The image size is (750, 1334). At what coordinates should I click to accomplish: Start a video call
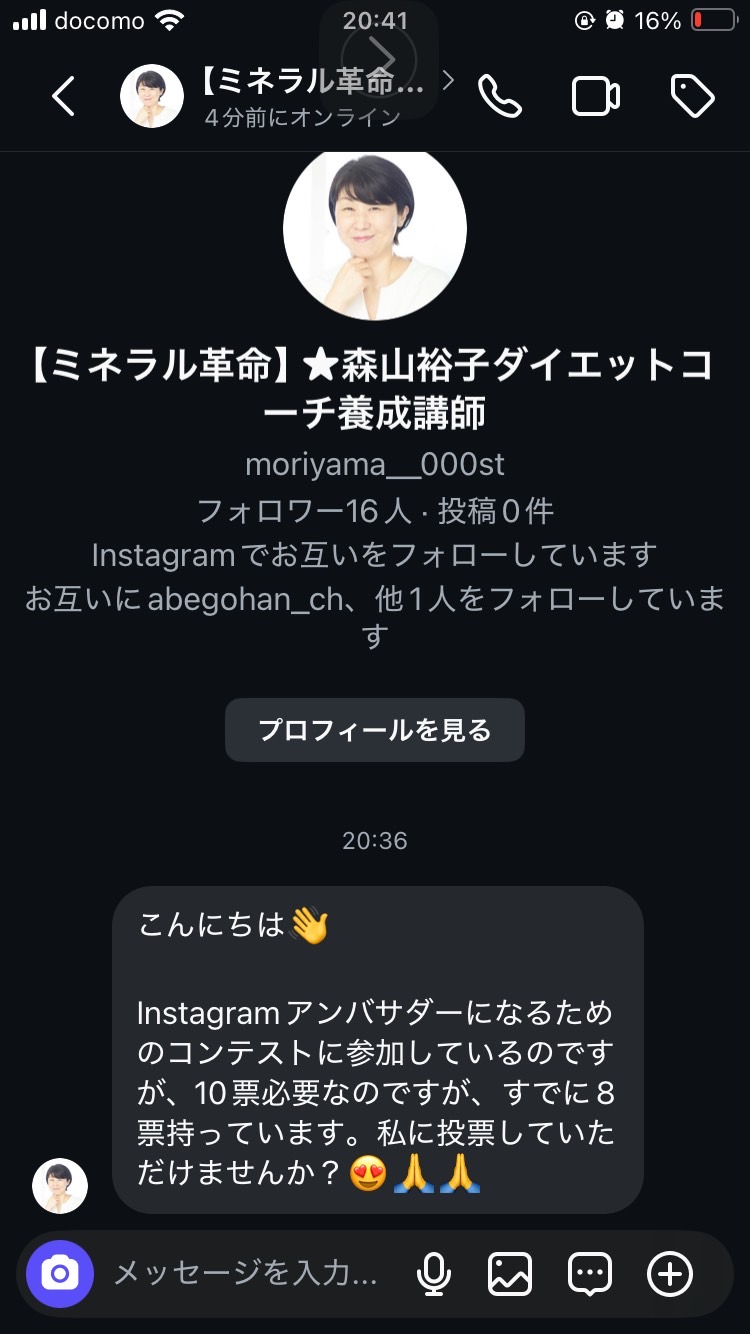596,96
